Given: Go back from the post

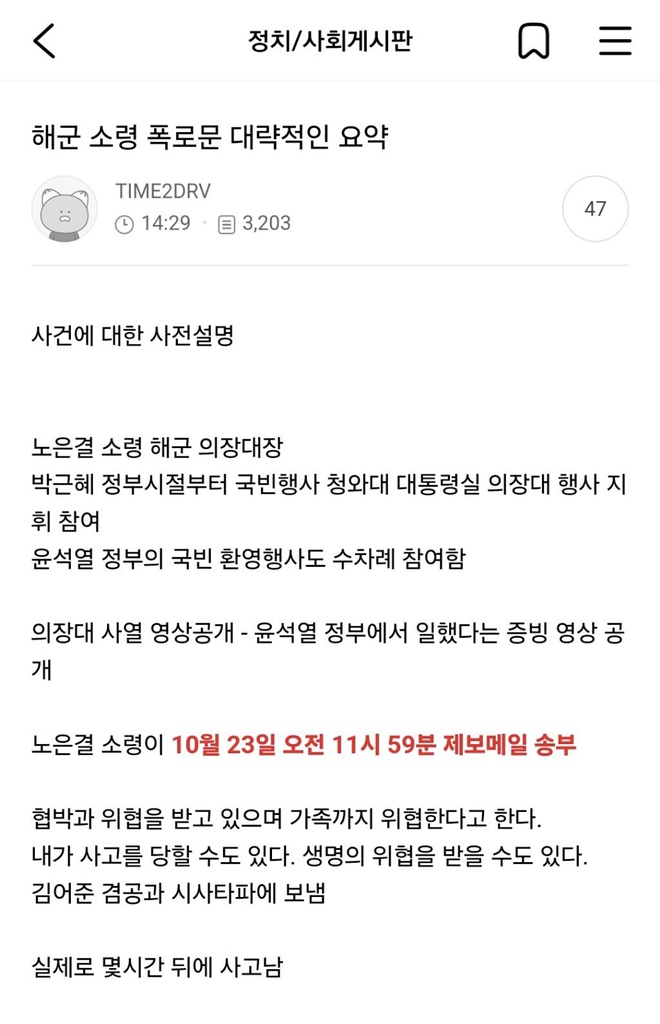Looking at the screenshot, I should (45, 41).
